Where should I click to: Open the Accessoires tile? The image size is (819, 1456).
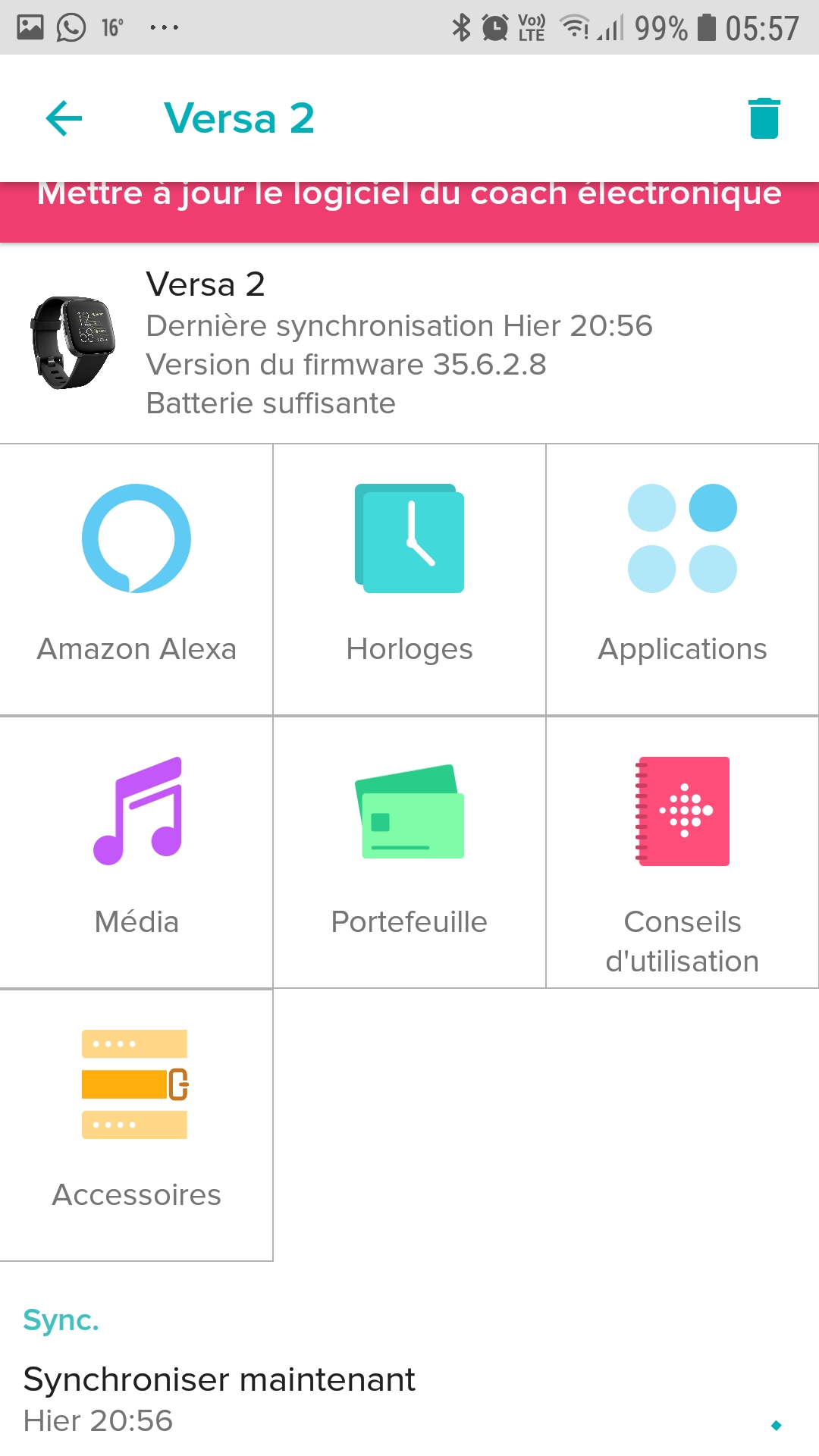(x=136, y=1125)
